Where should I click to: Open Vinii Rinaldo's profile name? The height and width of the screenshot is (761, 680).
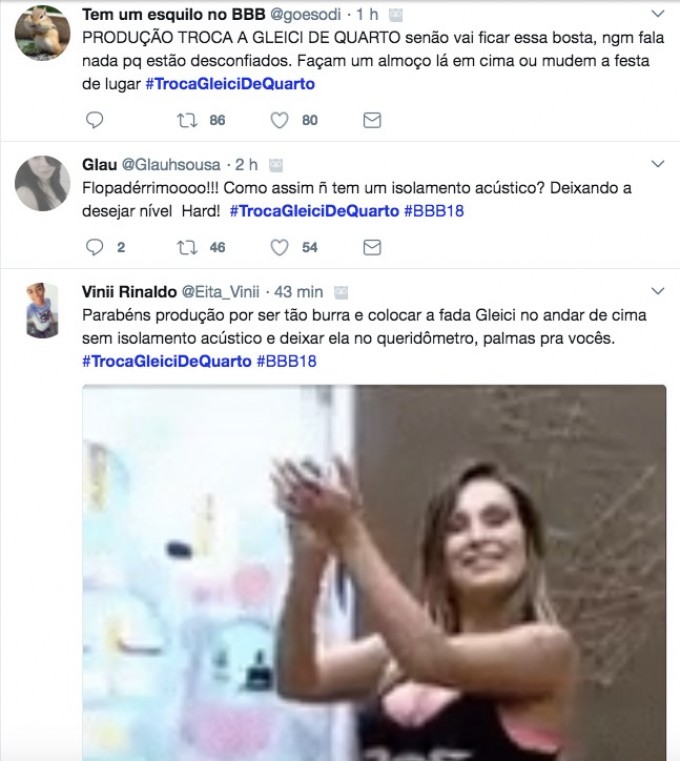127,291
